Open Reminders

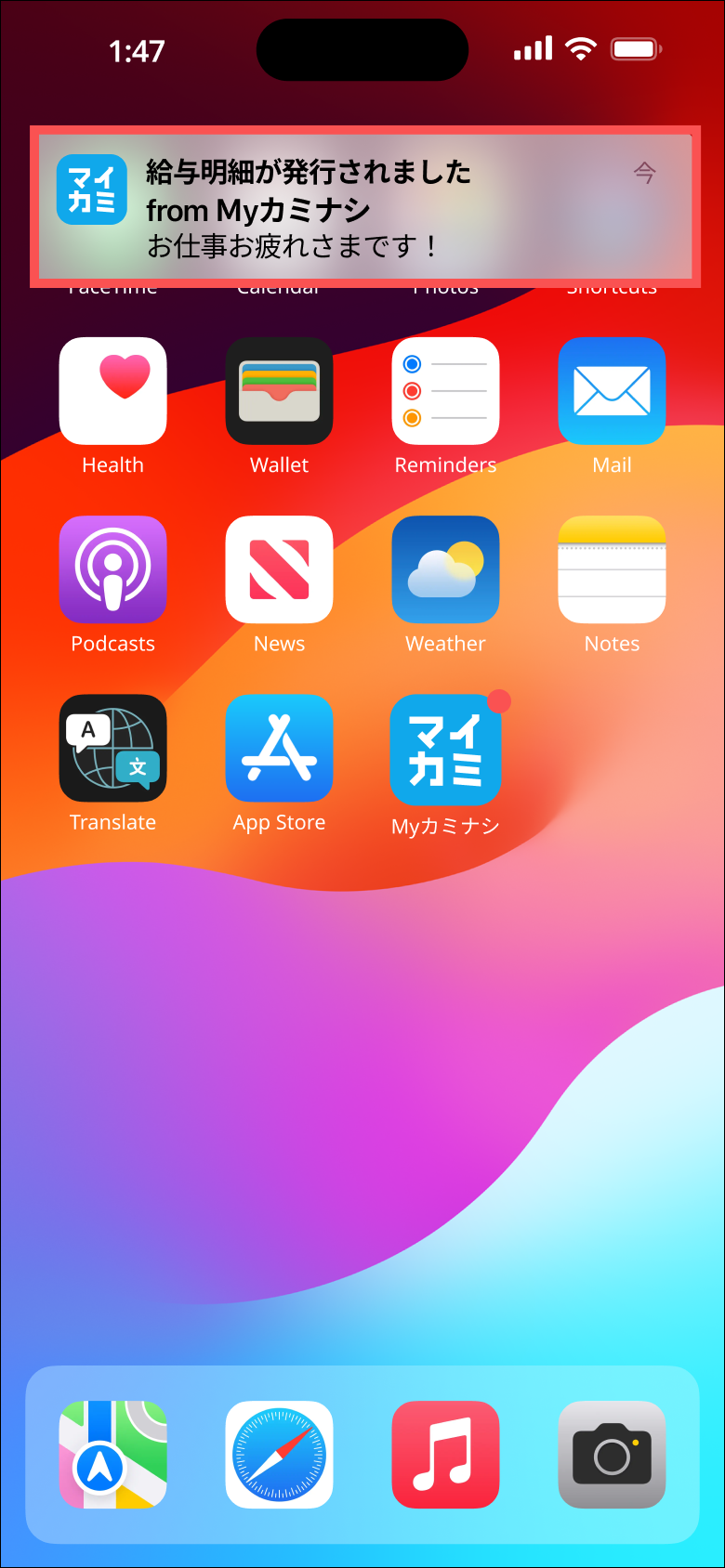[x=446, y=391]
